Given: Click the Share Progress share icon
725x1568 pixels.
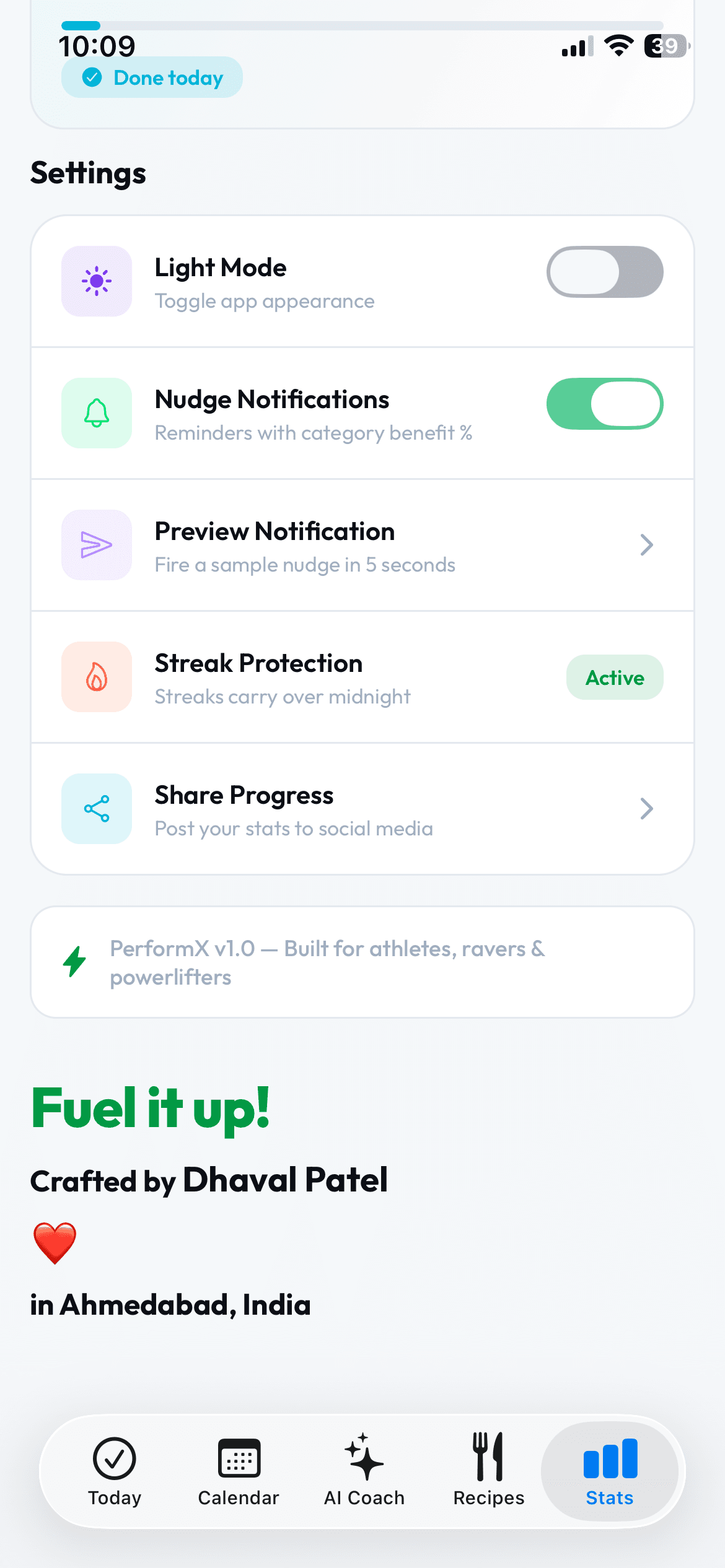Looking at the screenshot, I should tap(96, 809).
